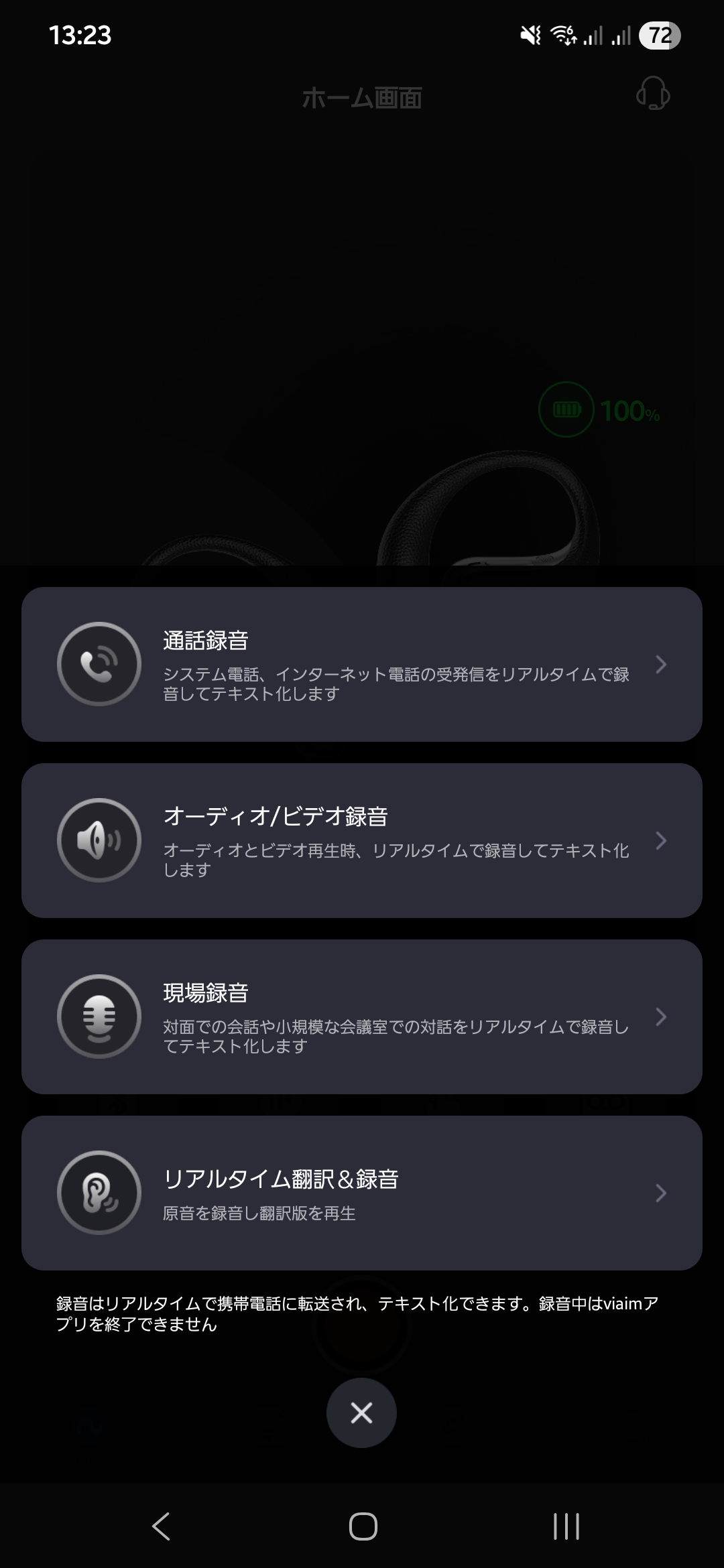This screenshot has width=724, height=1568.
Task: Open the 通話録音 call recording option
Action: click(x=362, y=664)
